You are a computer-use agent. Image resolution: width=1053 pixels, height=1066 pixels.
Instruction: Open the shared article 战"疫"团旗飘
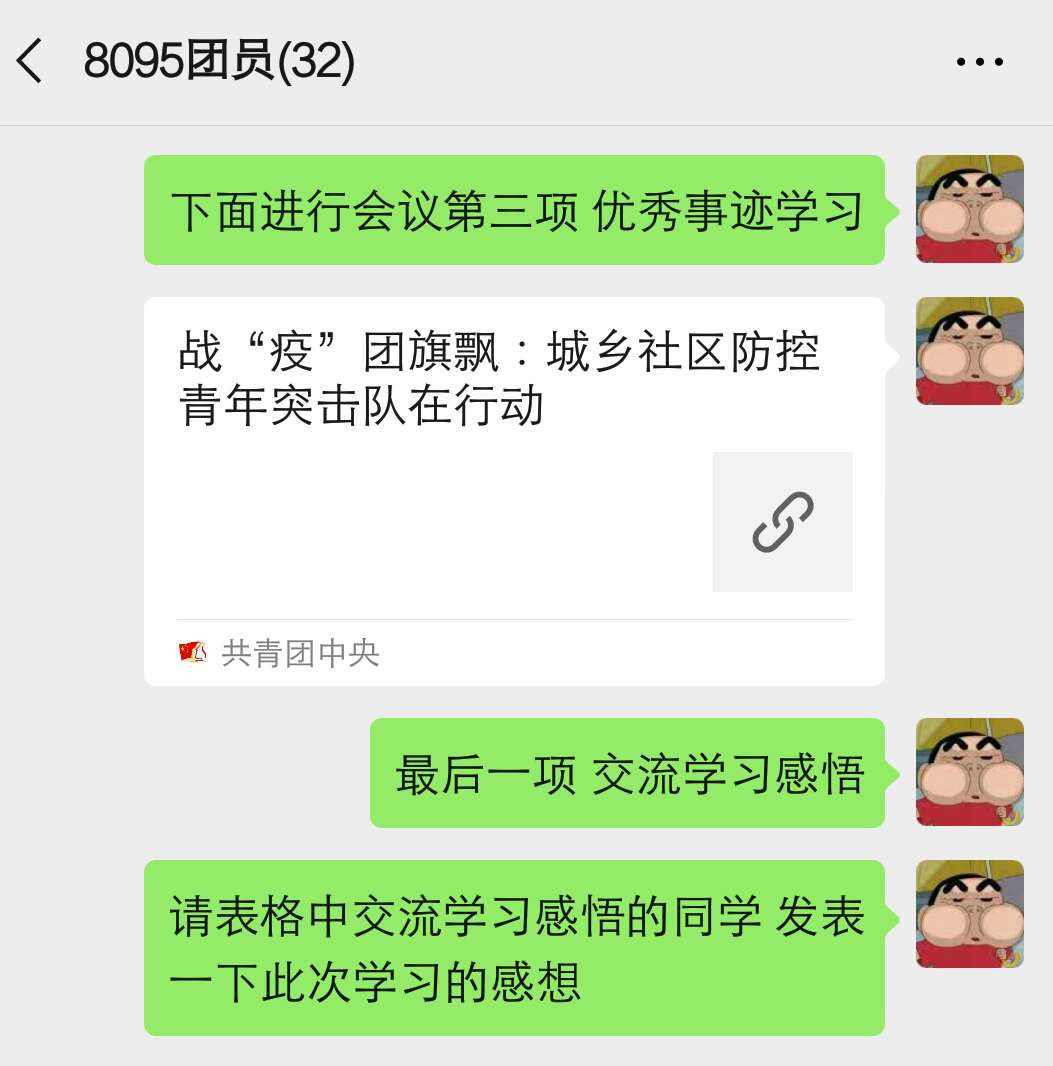click(514, 490)
